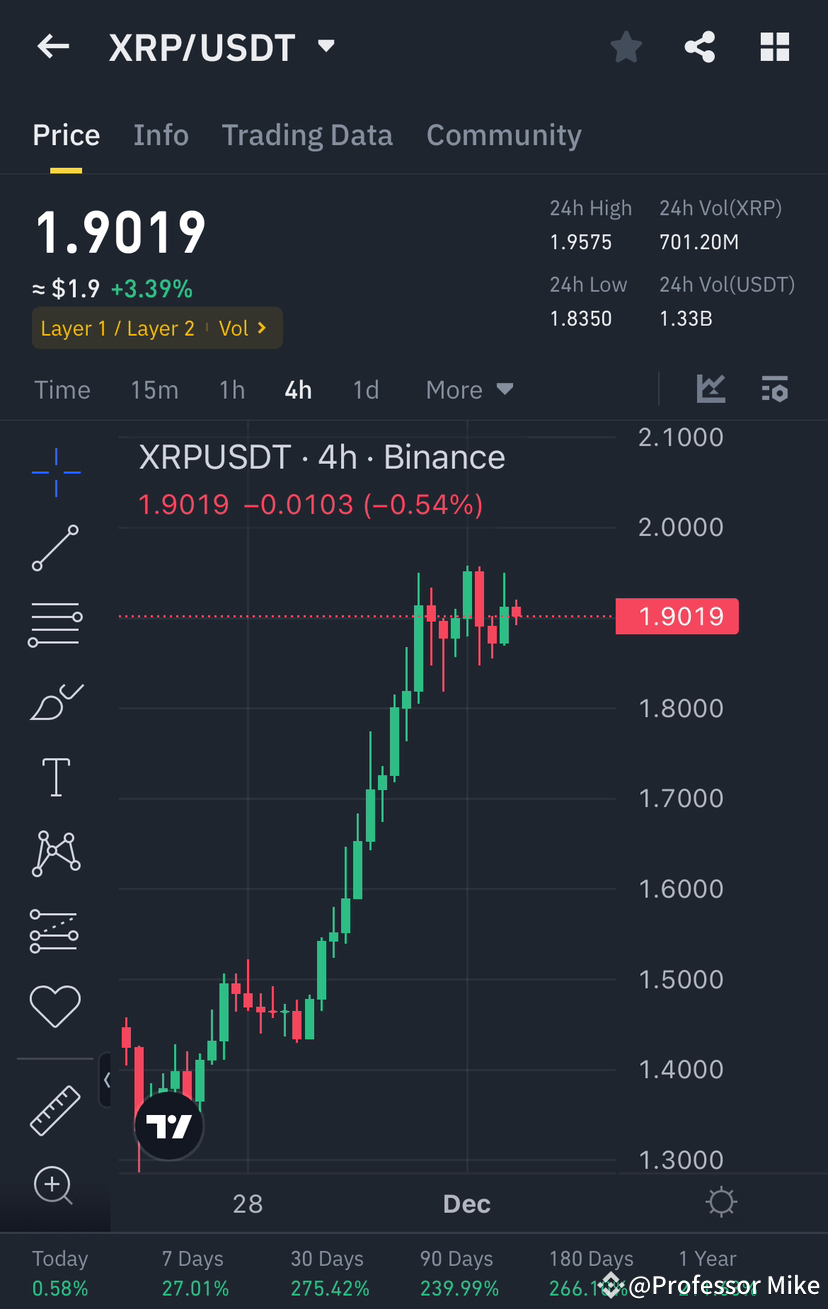Screen dimensions: 828x1309
Task: Select the crosshair tool
Action: pos(55,471)
